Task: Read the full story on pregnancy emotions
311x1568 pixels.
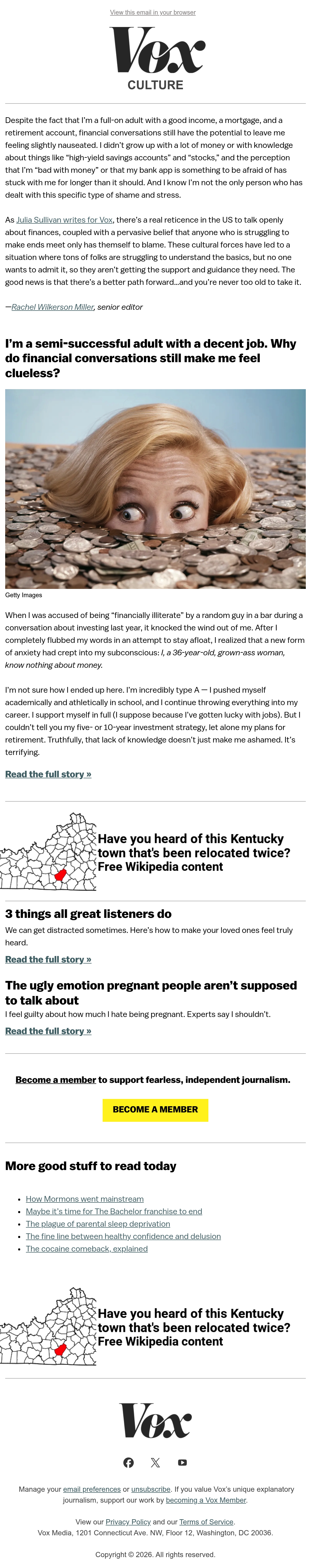Action: click(48, 1031)
